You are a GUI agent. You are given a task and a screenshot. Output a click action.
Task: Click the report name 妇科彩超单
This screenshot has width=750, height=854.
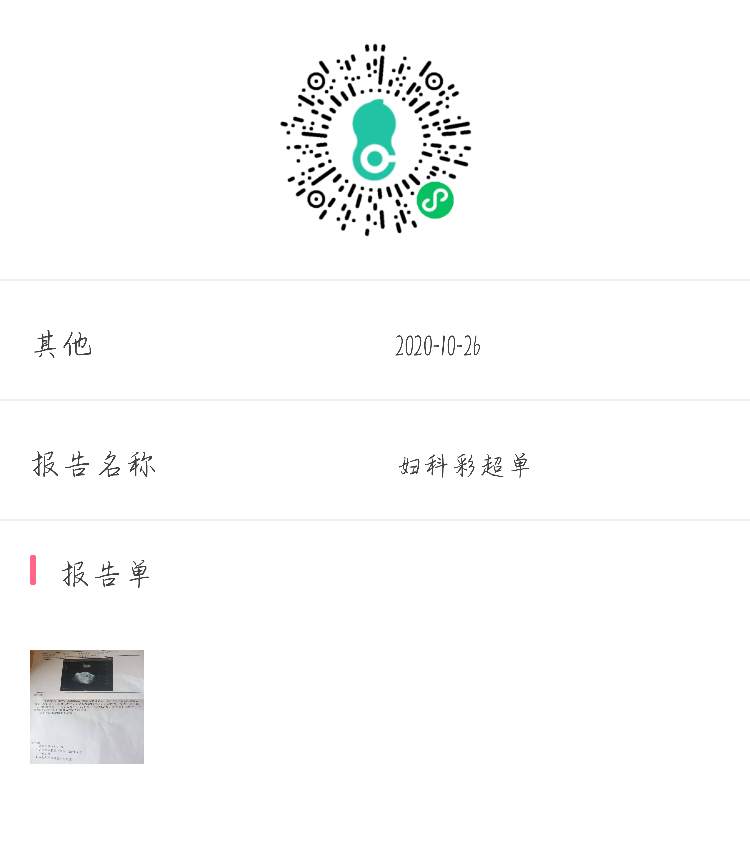464,465
